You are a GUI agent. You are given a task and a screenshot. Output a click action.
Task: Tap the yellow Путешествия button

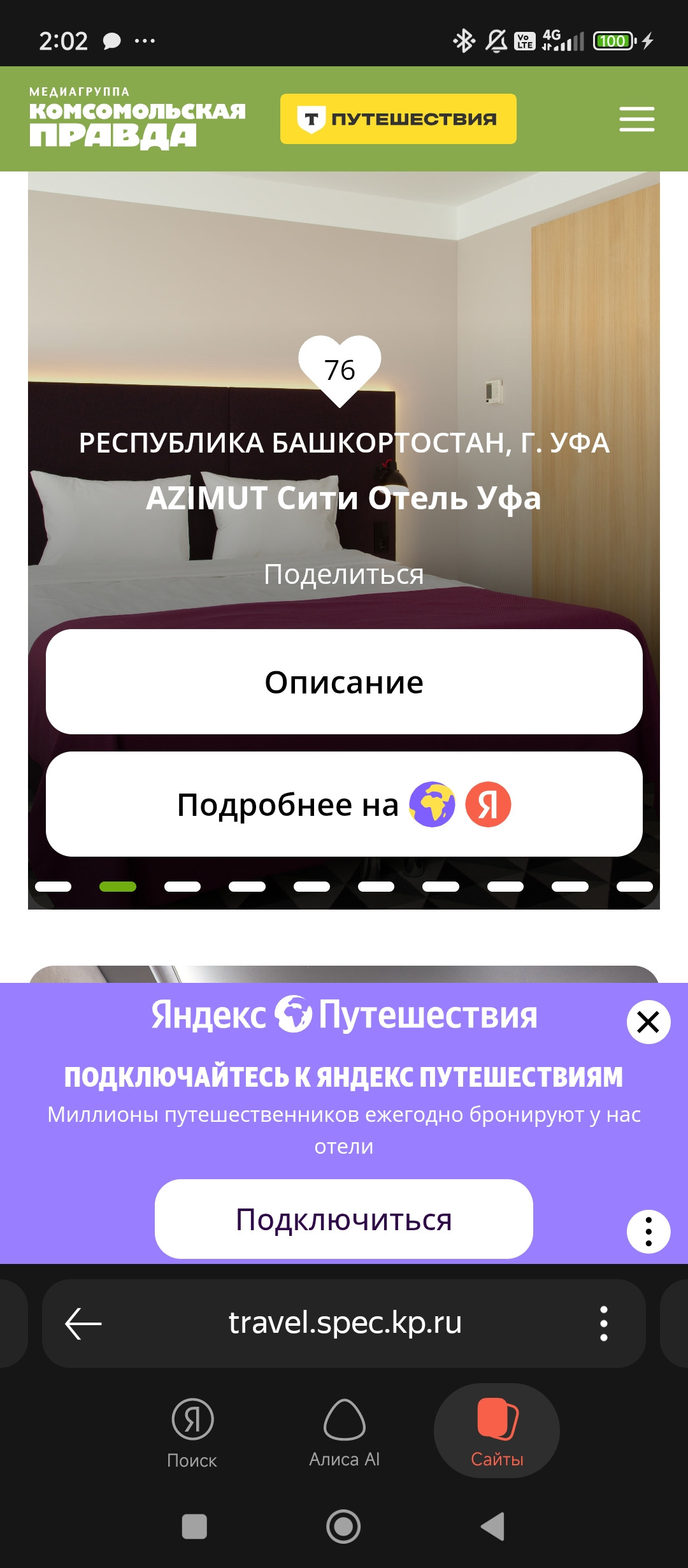pyautogui.click(x=398, y=119)
